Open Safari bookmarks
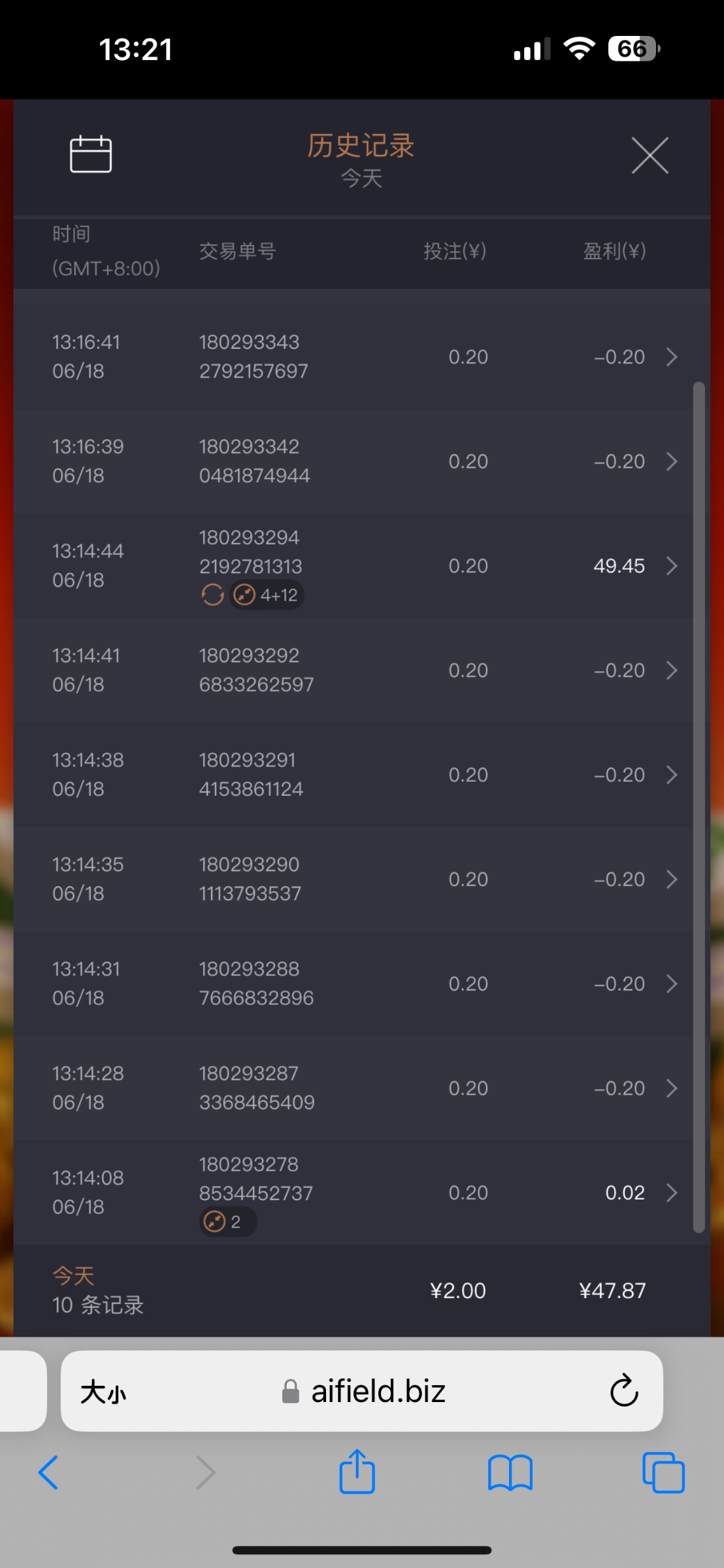The image size is (724, 1568). [510, 1473]
